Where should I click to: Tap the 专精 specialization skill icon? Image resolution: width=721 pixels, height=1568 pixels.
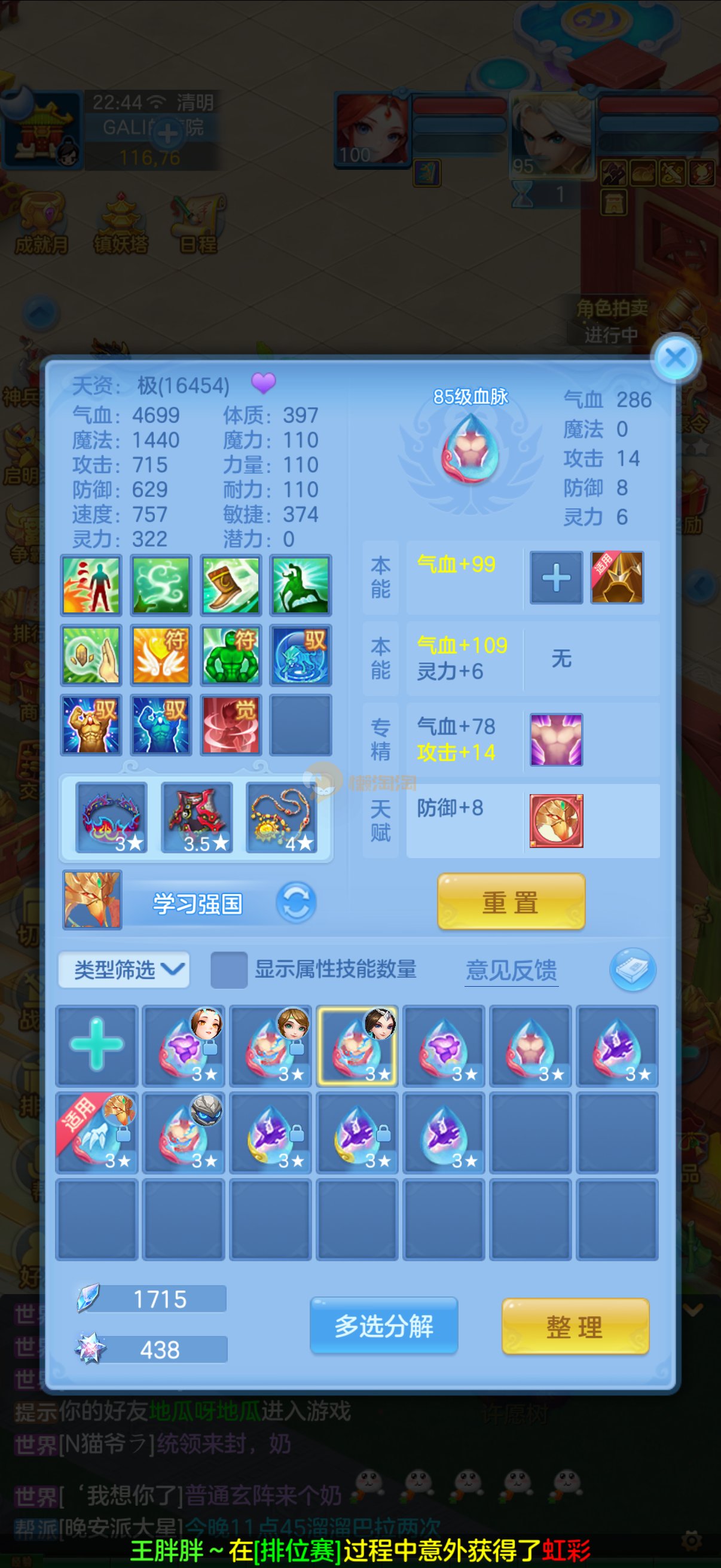[556, 740]
